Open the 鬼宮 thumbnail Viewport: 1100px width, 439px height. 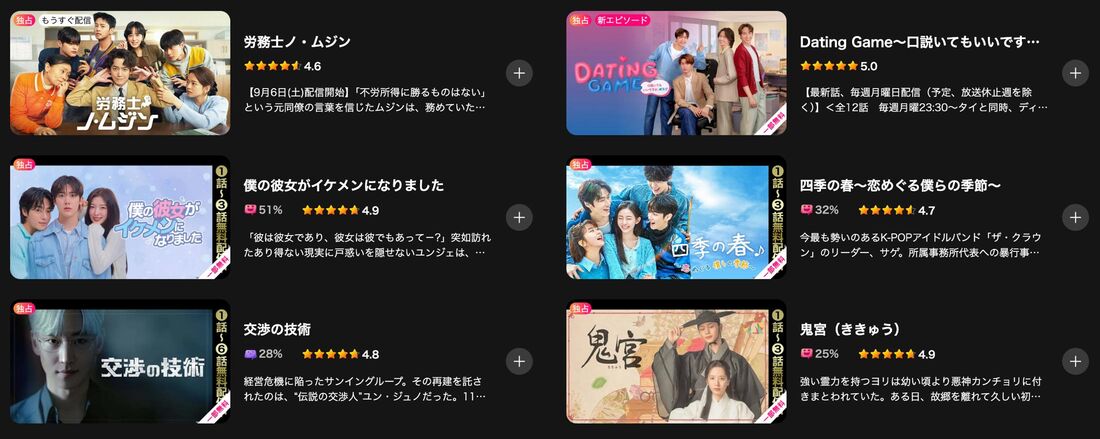point(676,361)
